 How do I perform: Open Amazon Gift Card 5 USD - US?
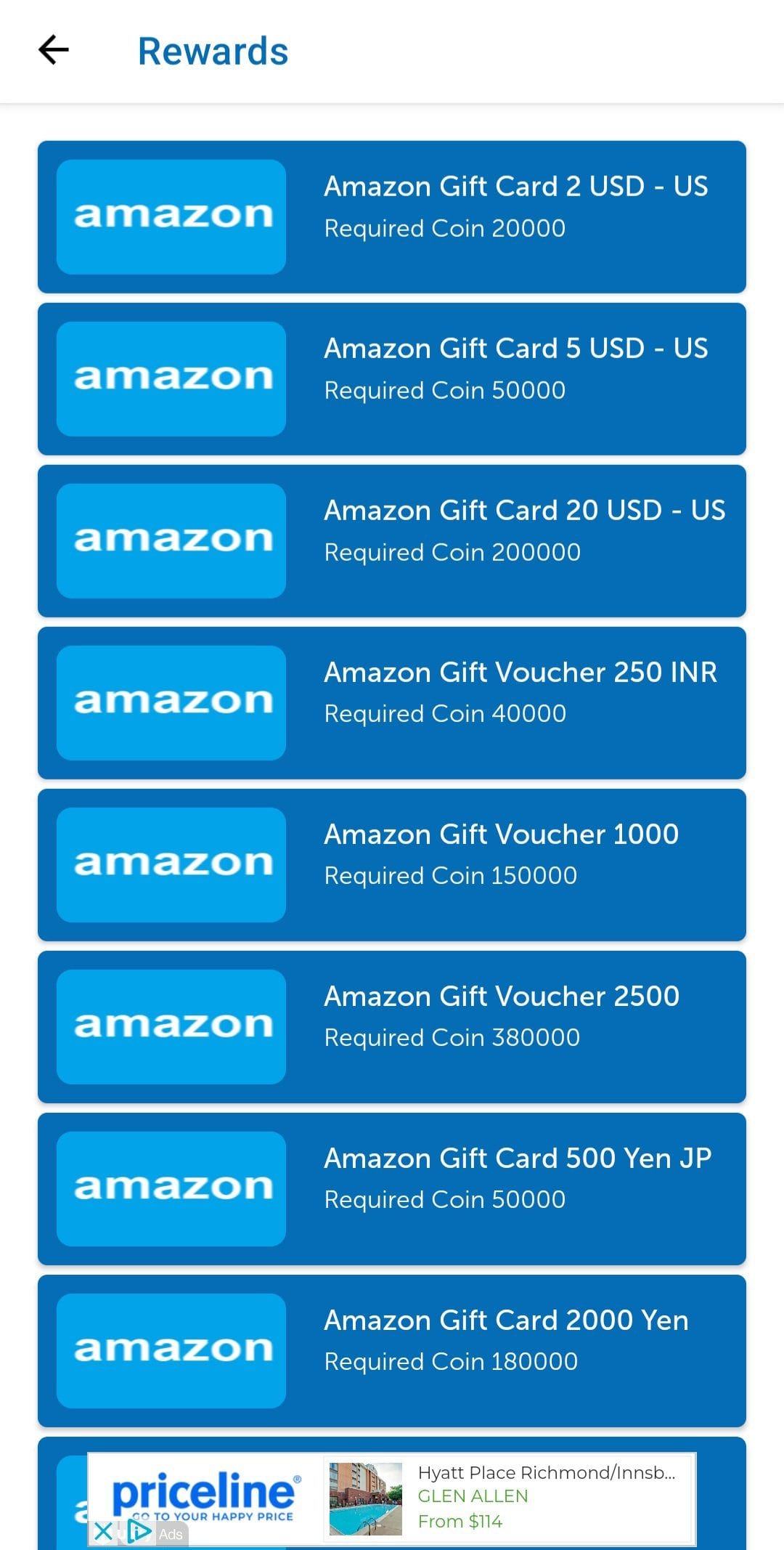tap(392, 379)
